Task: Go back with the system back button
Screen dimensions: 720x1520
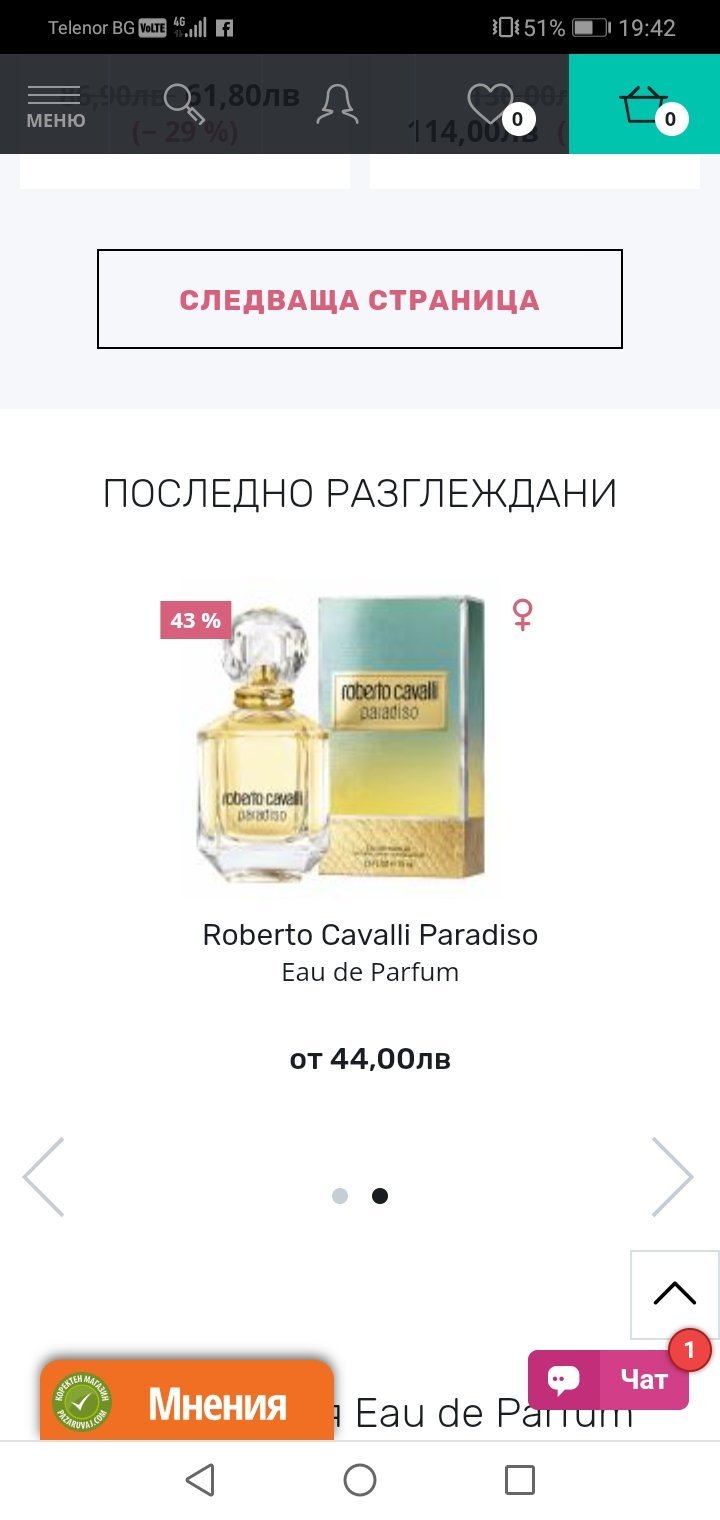Action: pos(200,1480)
